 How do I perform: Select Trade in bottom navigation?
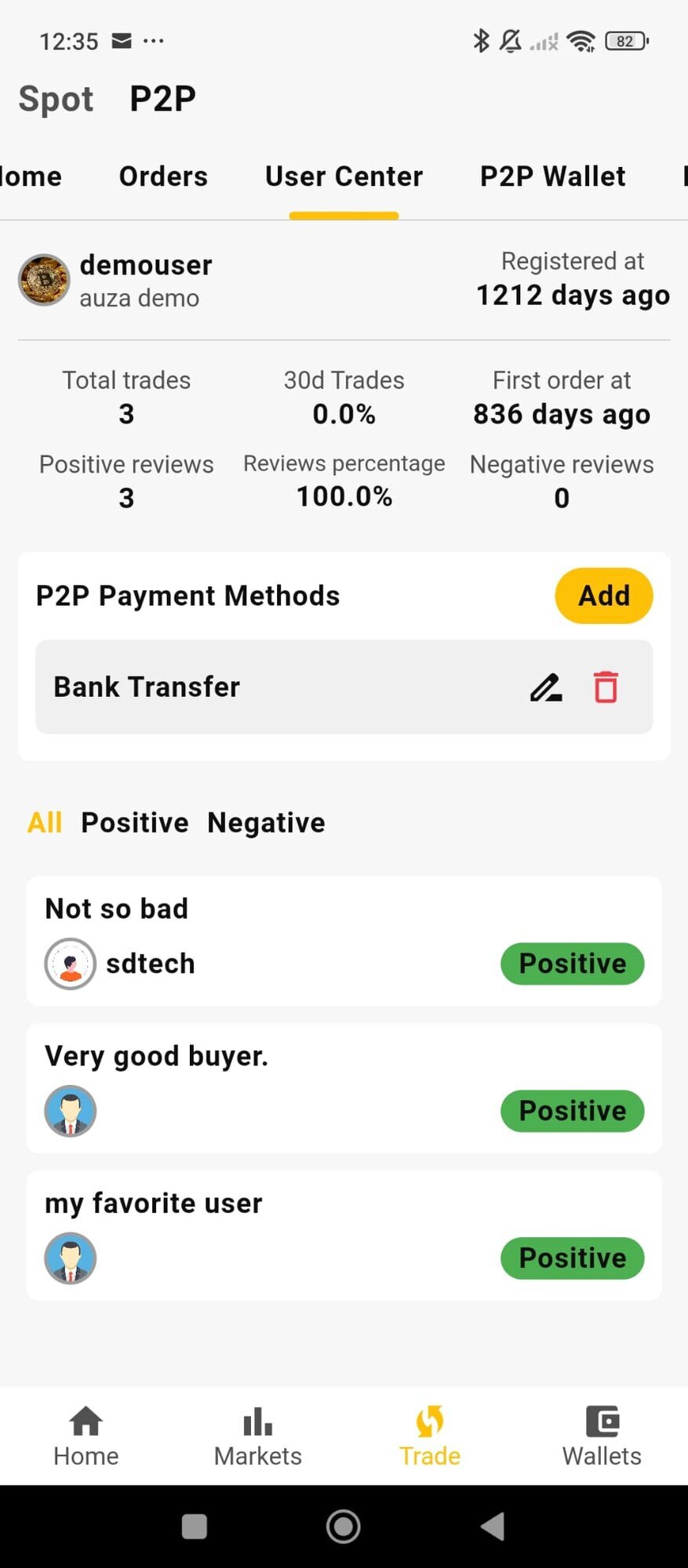pos(429,1436)
